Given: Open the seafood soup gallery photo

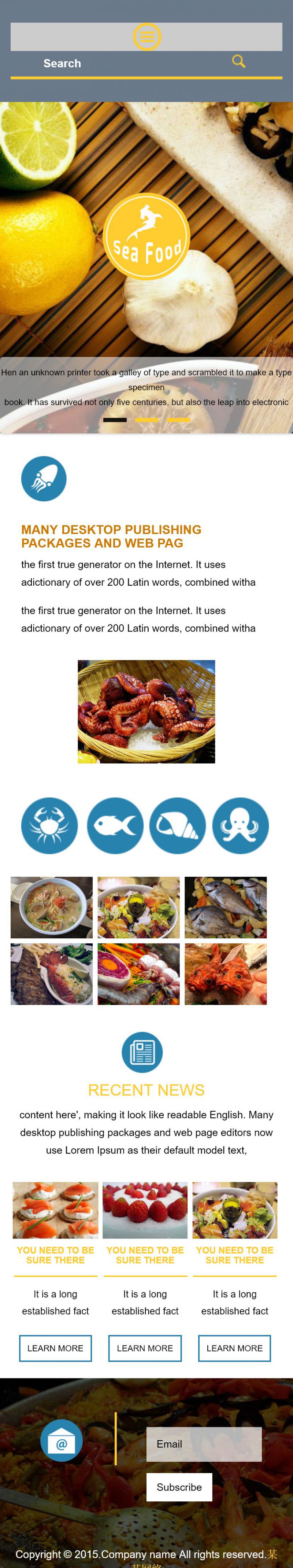Looking at the screenshot, I should [52, 907].
